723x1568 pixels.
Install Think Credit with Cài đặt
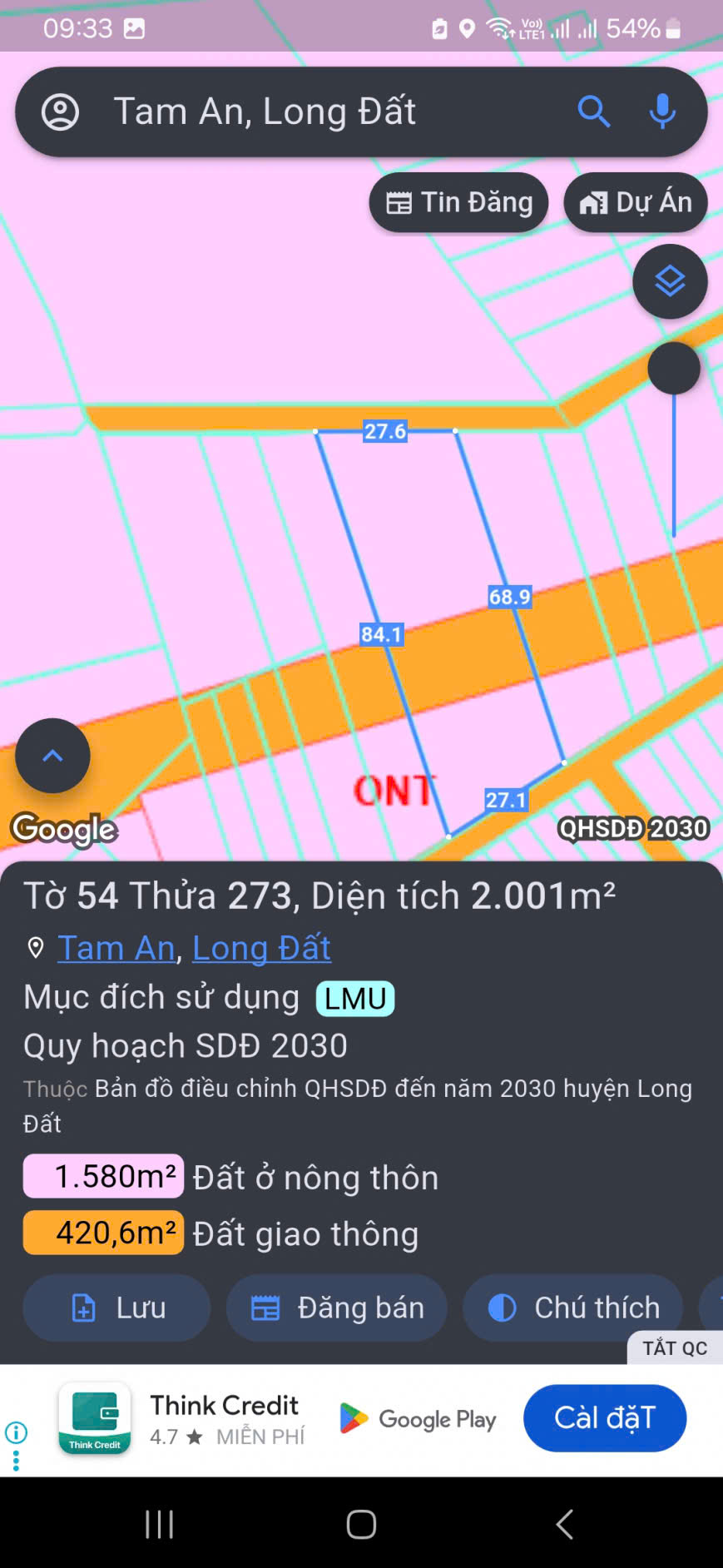[605, 1417]
